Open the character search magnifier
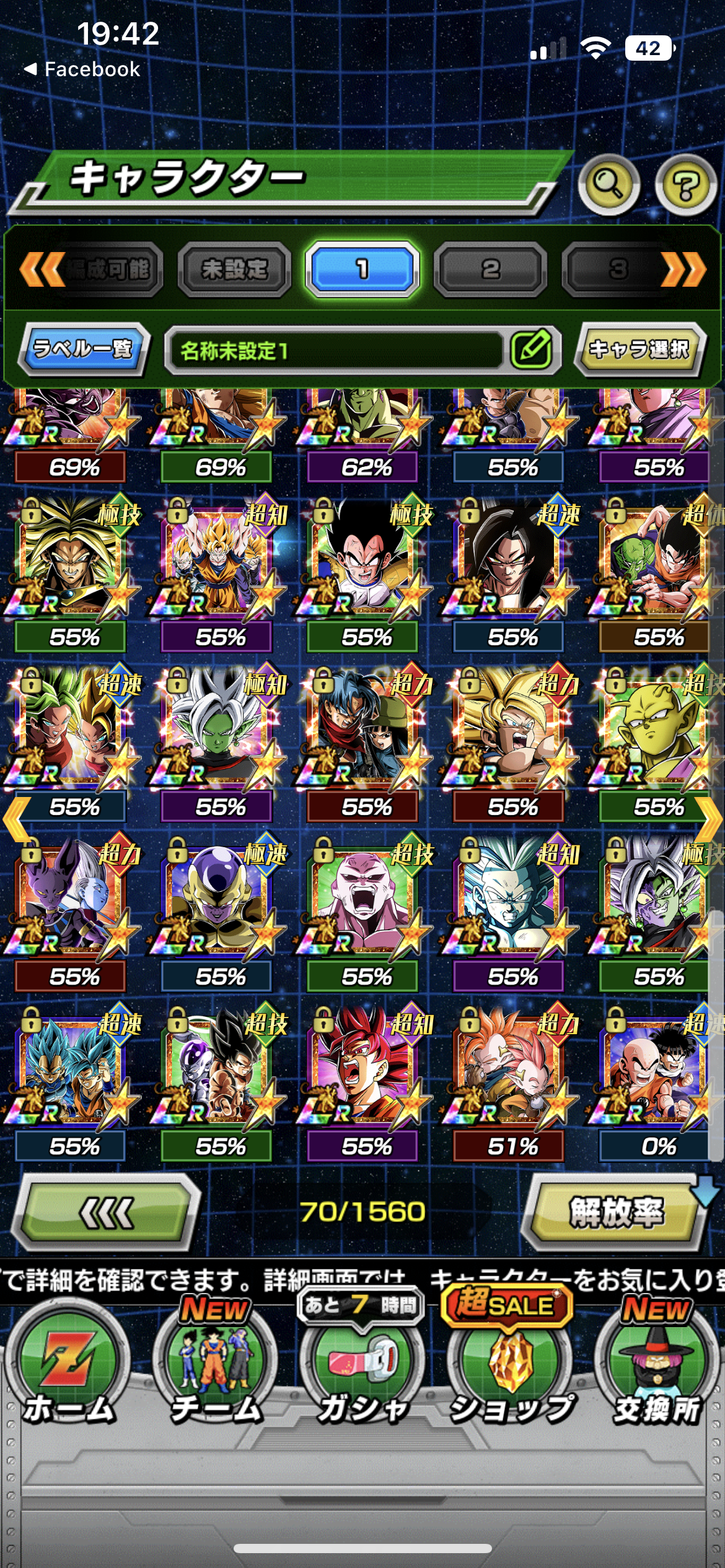This screenshot has height=1568, width=725. (x=609, y=184)
